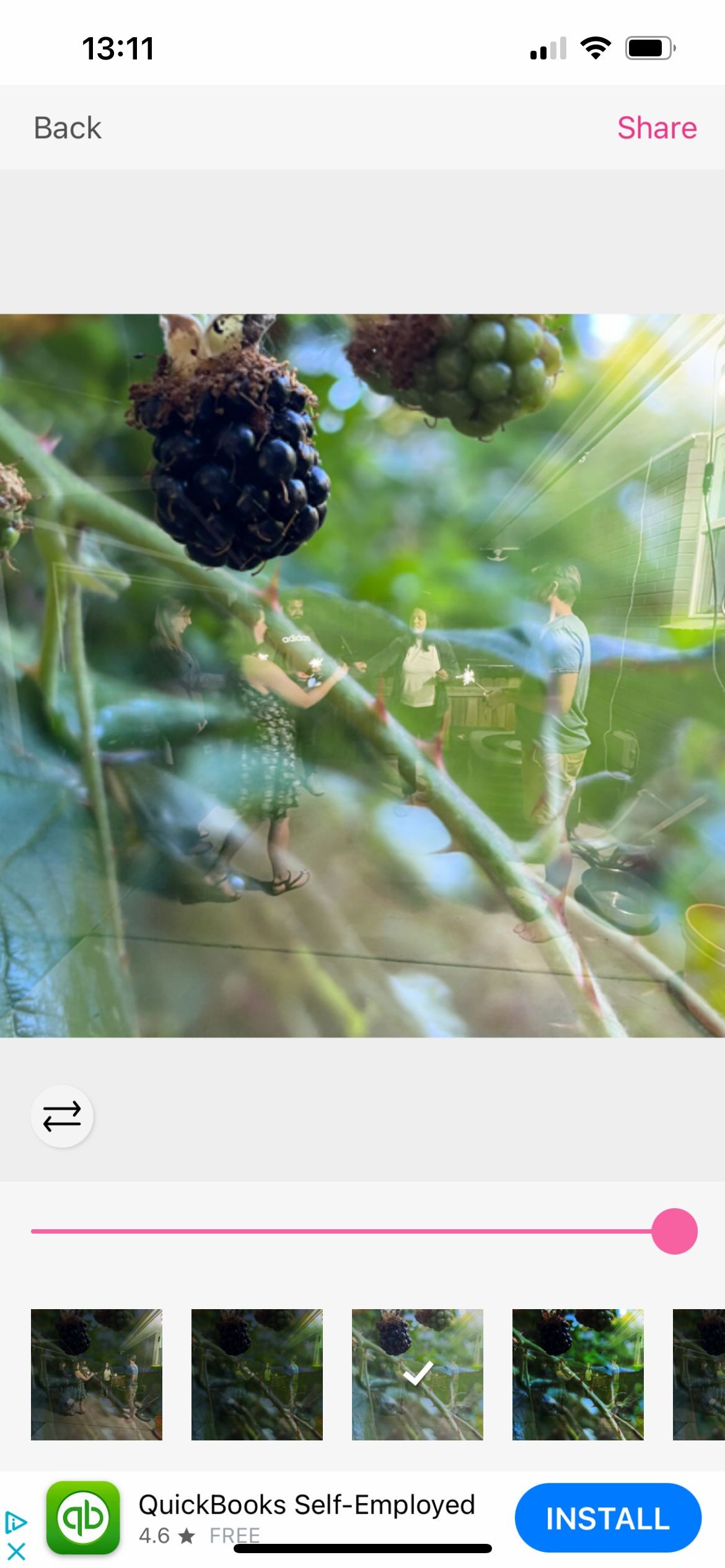Choose the second blend style thumbnail
Viewport: 725px width, 1568px height.
[257, 1374]
